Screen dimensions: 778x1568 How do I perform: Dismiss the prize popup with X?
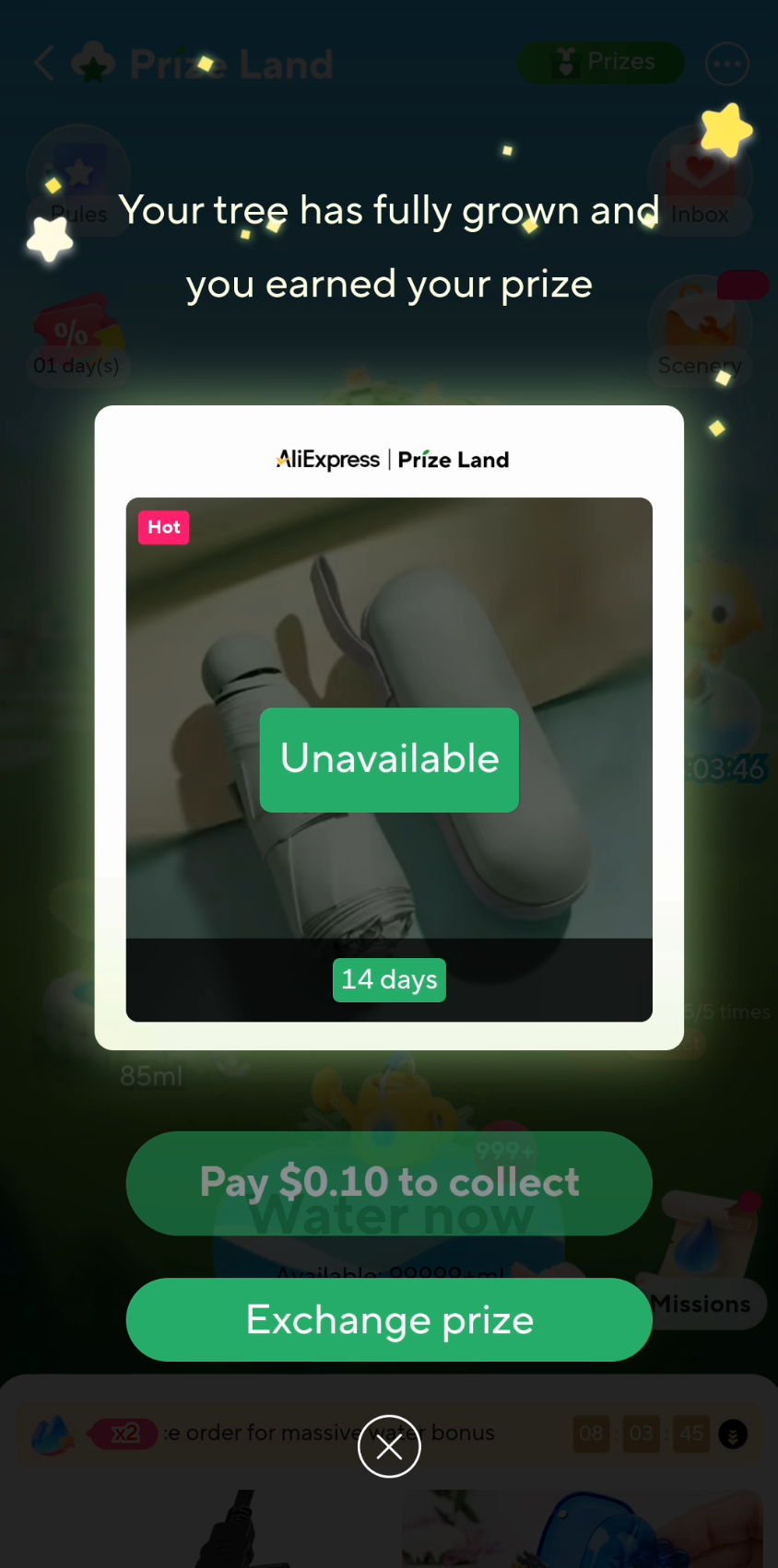tap(389, 1446)
